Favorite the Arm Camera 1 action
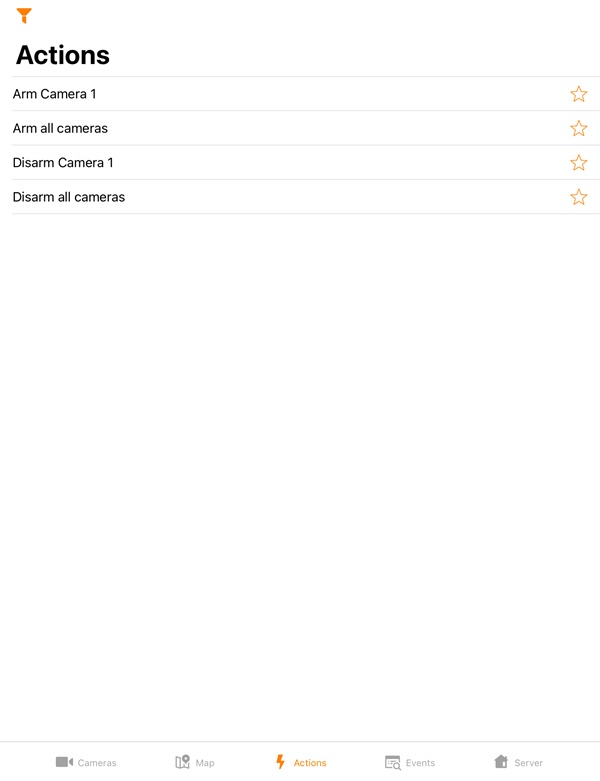Viewport: 600px width, 781px height. (x=578, y=94)
